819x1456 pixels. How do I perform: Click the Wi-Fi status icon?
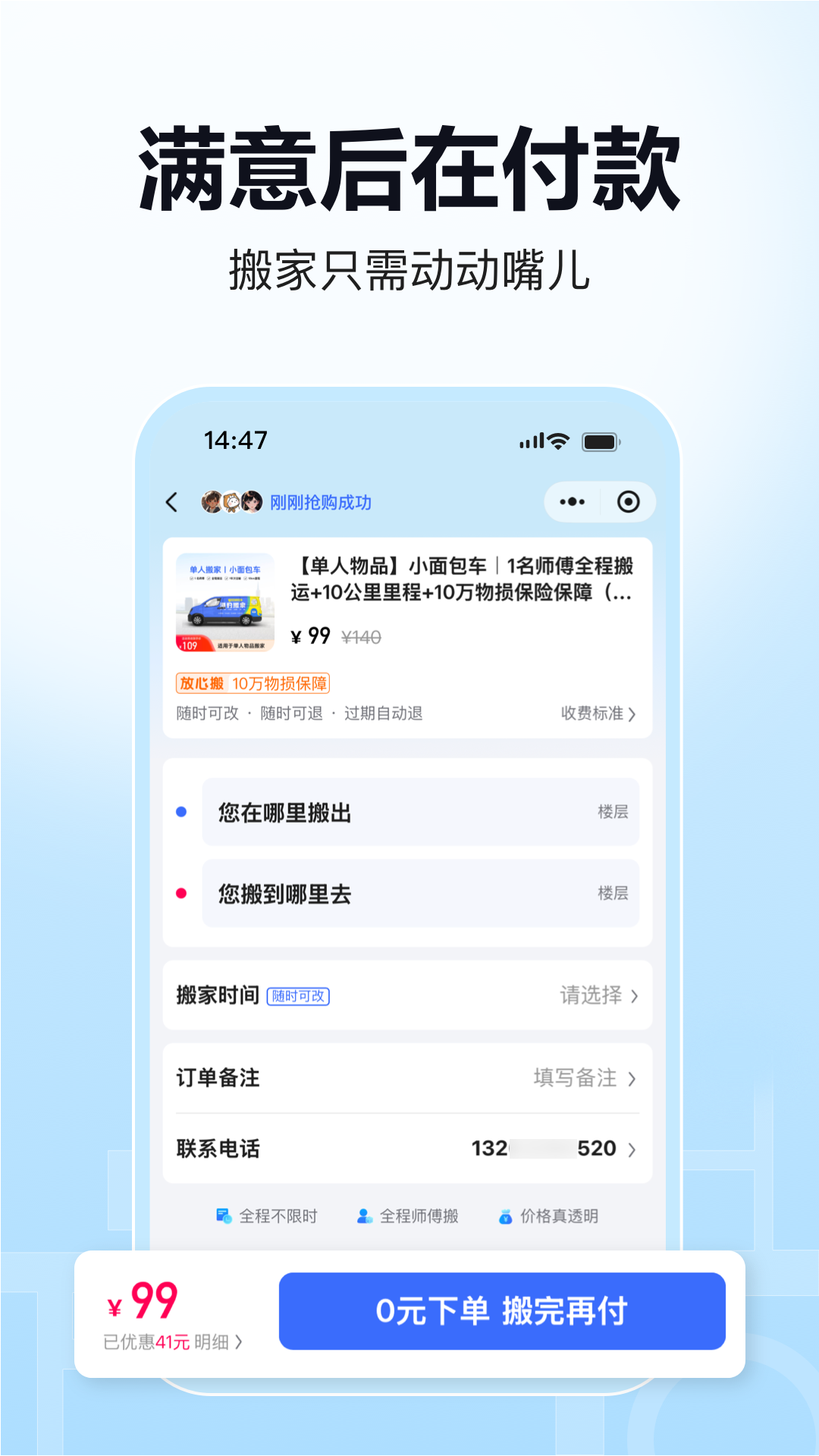click(558, 440)
